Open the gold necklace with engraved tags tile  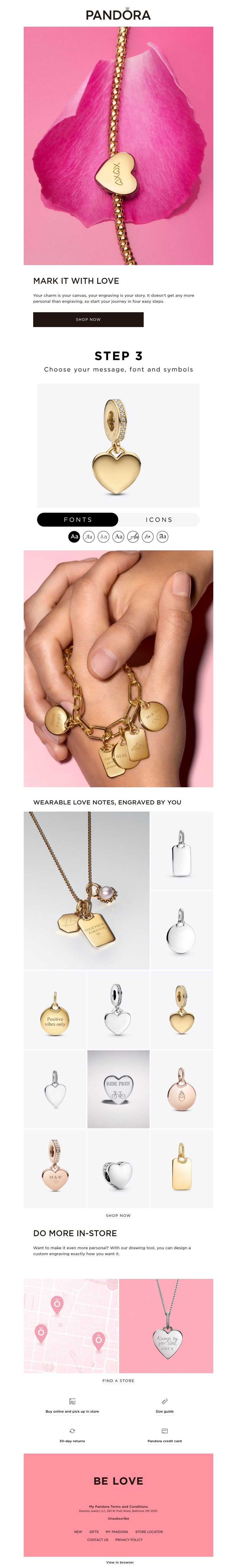point(87,890)
